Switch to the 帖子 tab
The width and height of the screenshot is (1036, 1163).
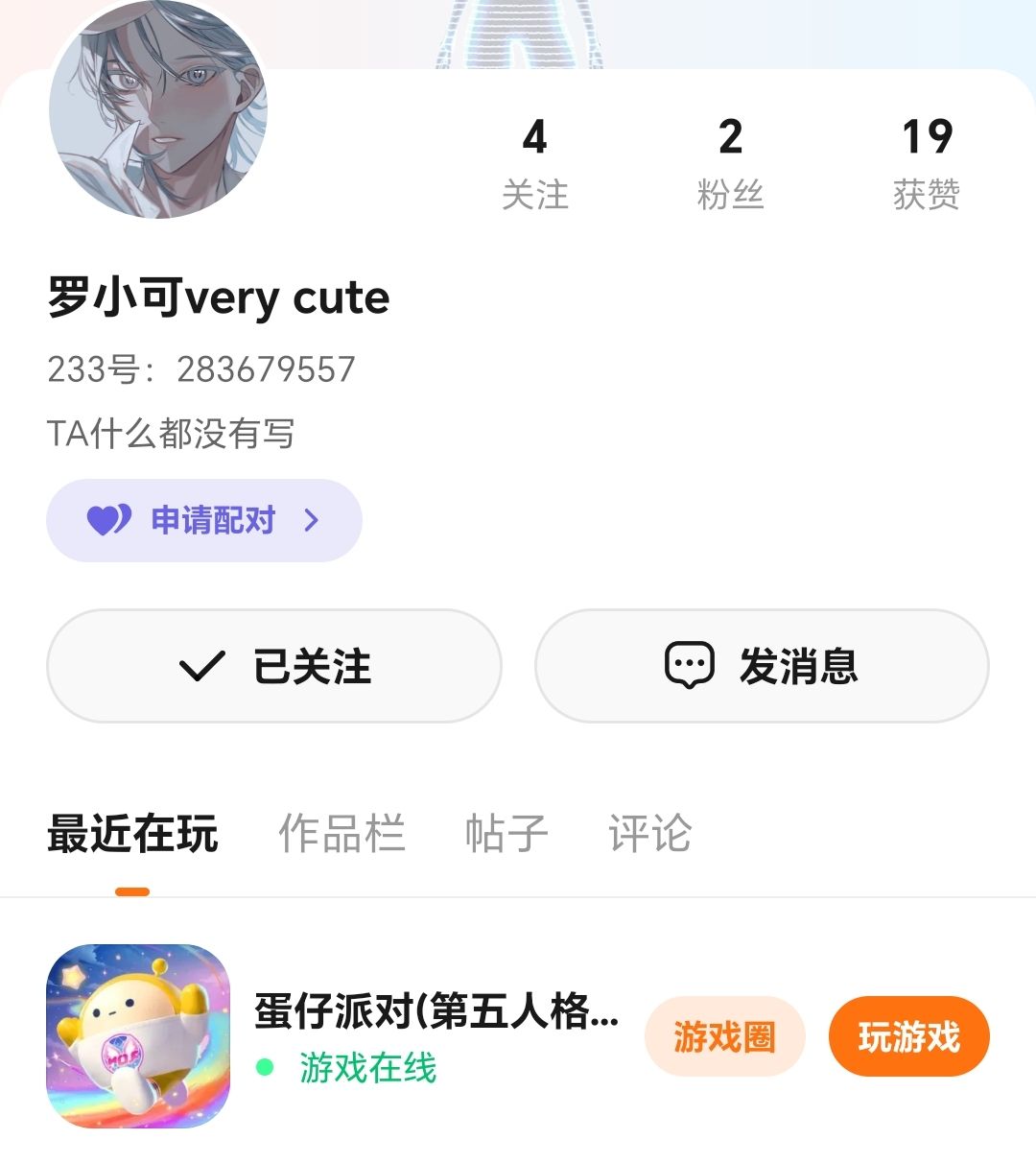pyautogui.click(x=506, y=833)
